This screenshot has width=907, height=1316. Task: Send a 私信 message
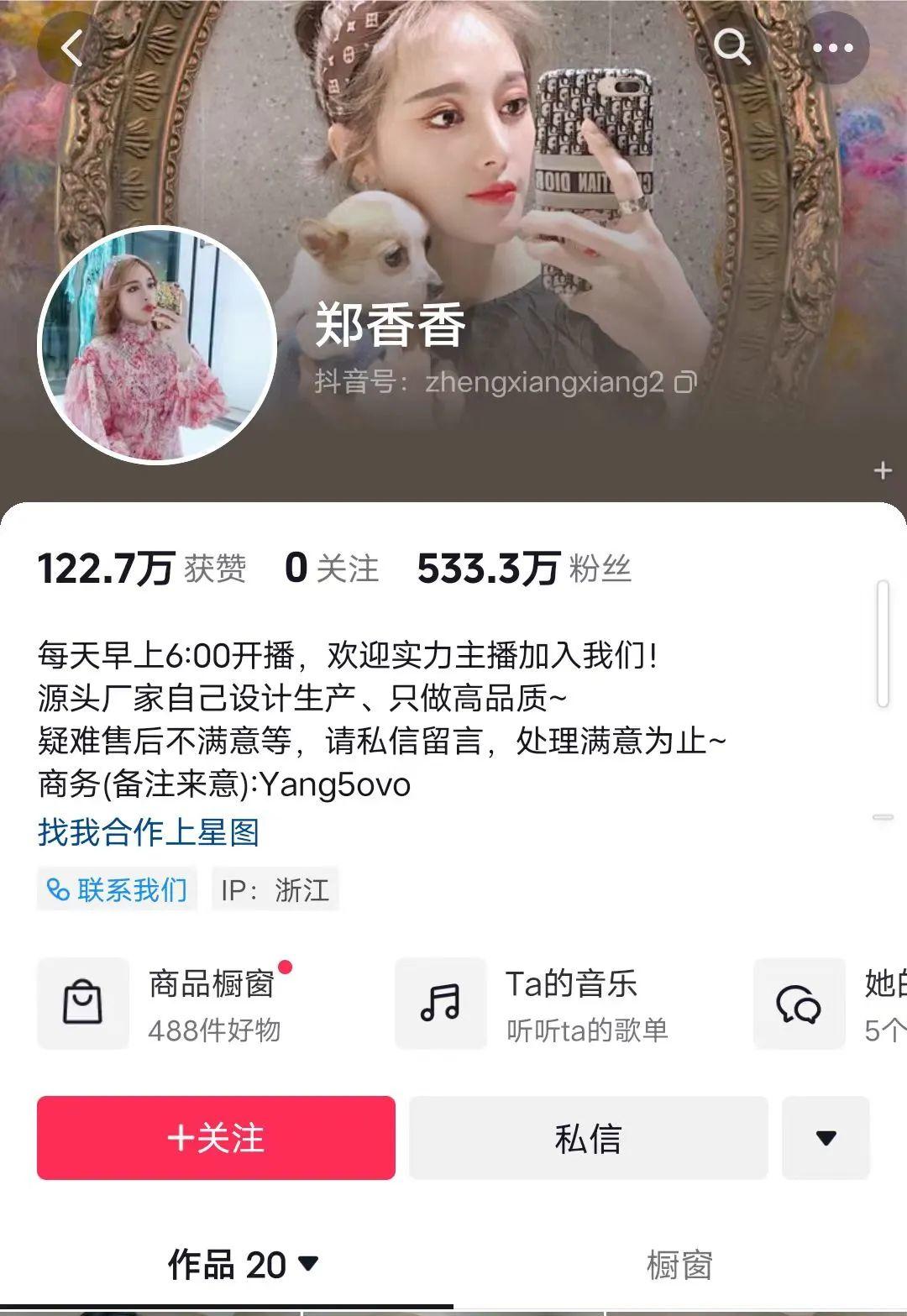pos(588,1138)
